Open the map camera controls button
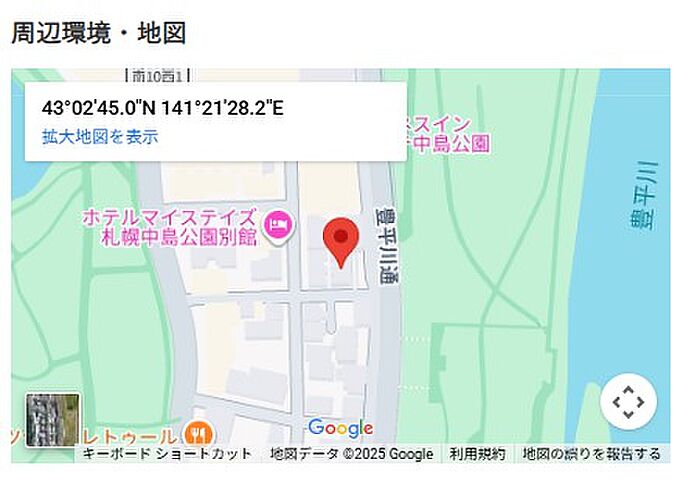Viewport: 700px width, 493px height. coord(628,402)
